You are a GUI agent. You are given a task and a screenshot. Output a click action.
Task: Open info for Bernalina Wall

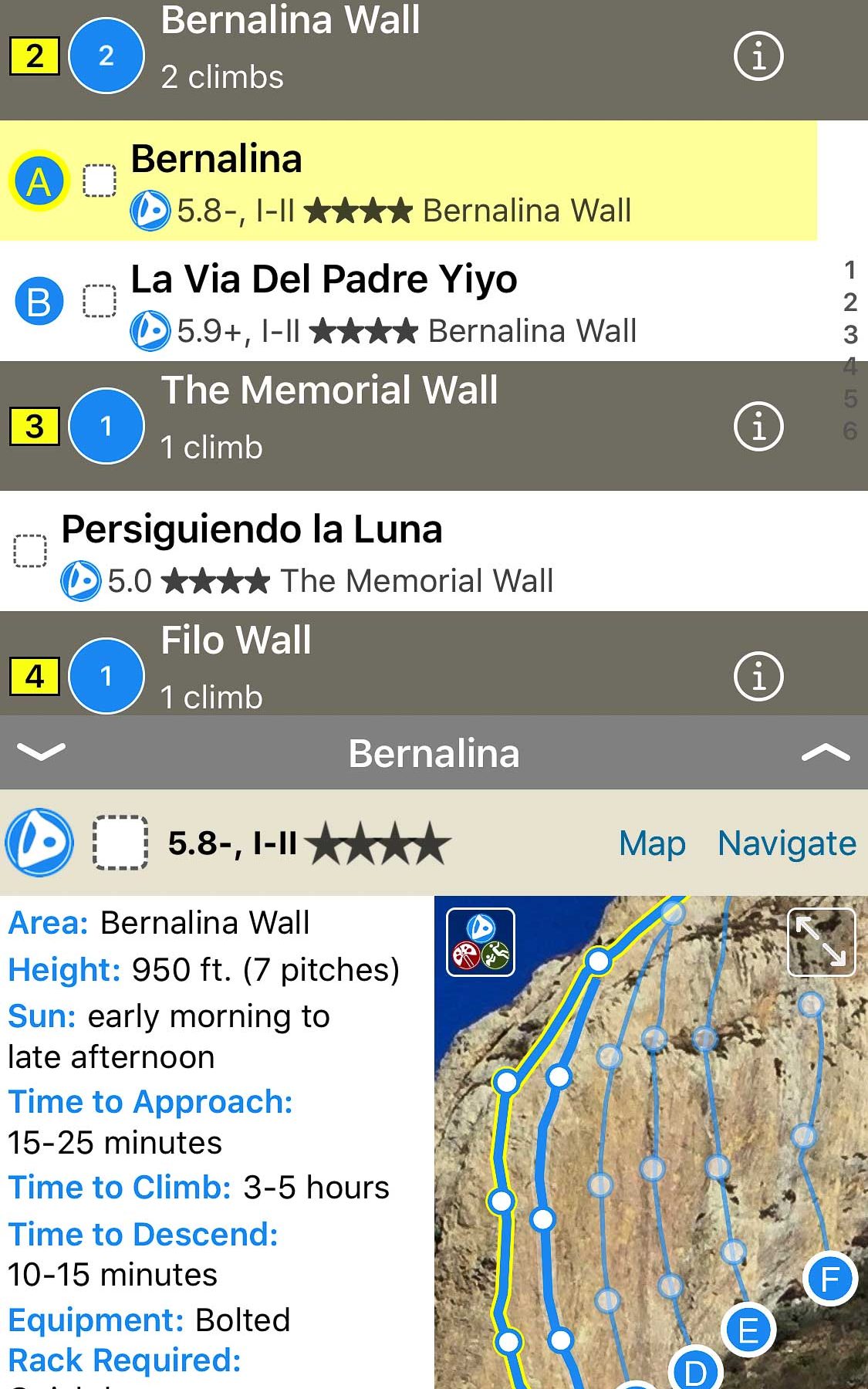[x=758, y=56]
